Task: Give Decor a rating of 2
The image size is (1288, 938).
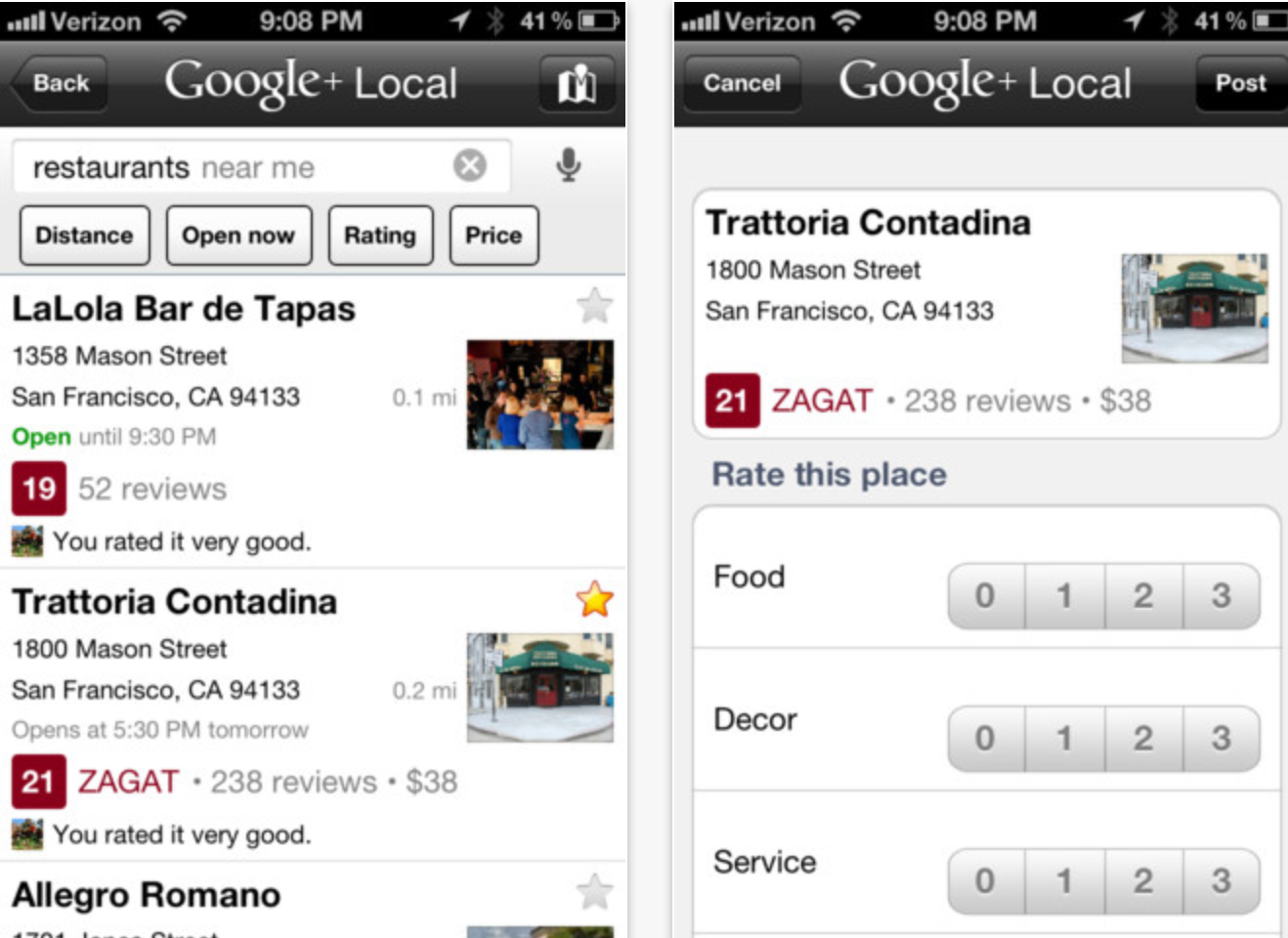Action: (1142, 738)
